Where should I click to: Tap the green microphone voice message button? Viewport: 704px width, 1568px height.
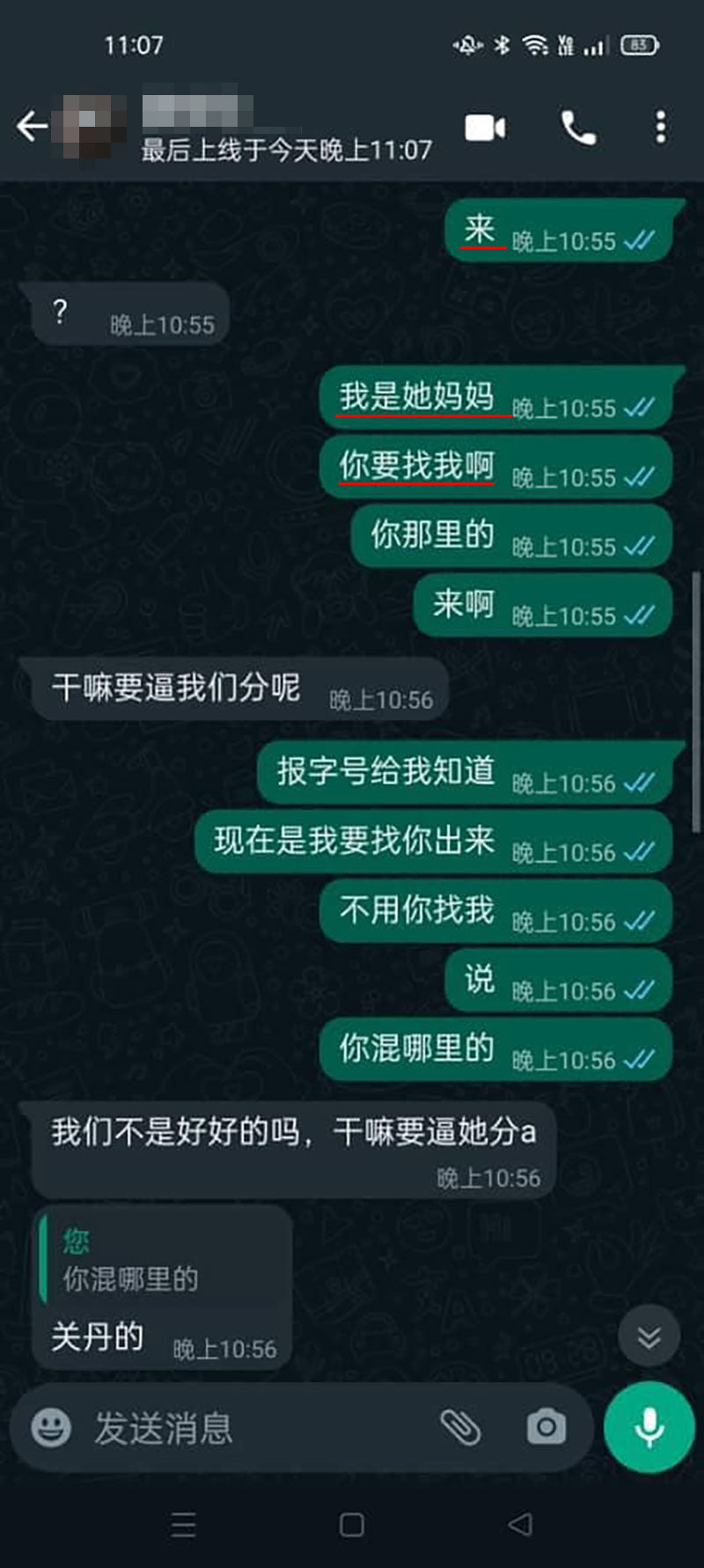(x=649, y=1427)
